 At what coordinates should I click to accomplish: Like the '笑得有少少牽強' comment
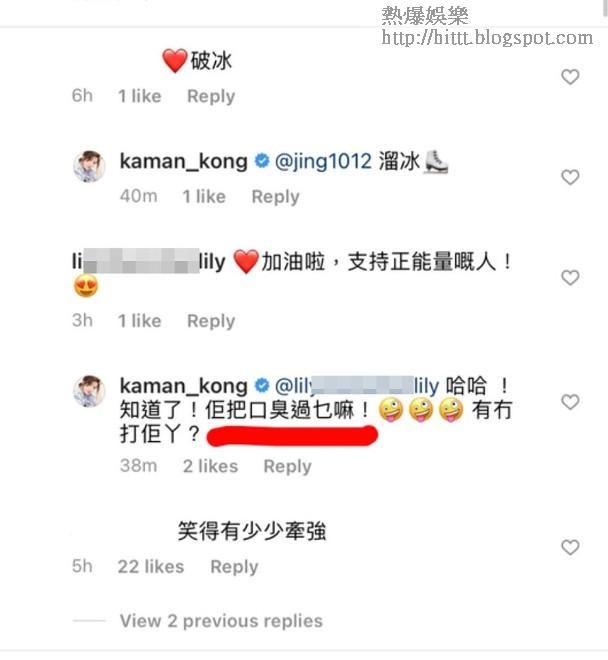coord(570,547)
